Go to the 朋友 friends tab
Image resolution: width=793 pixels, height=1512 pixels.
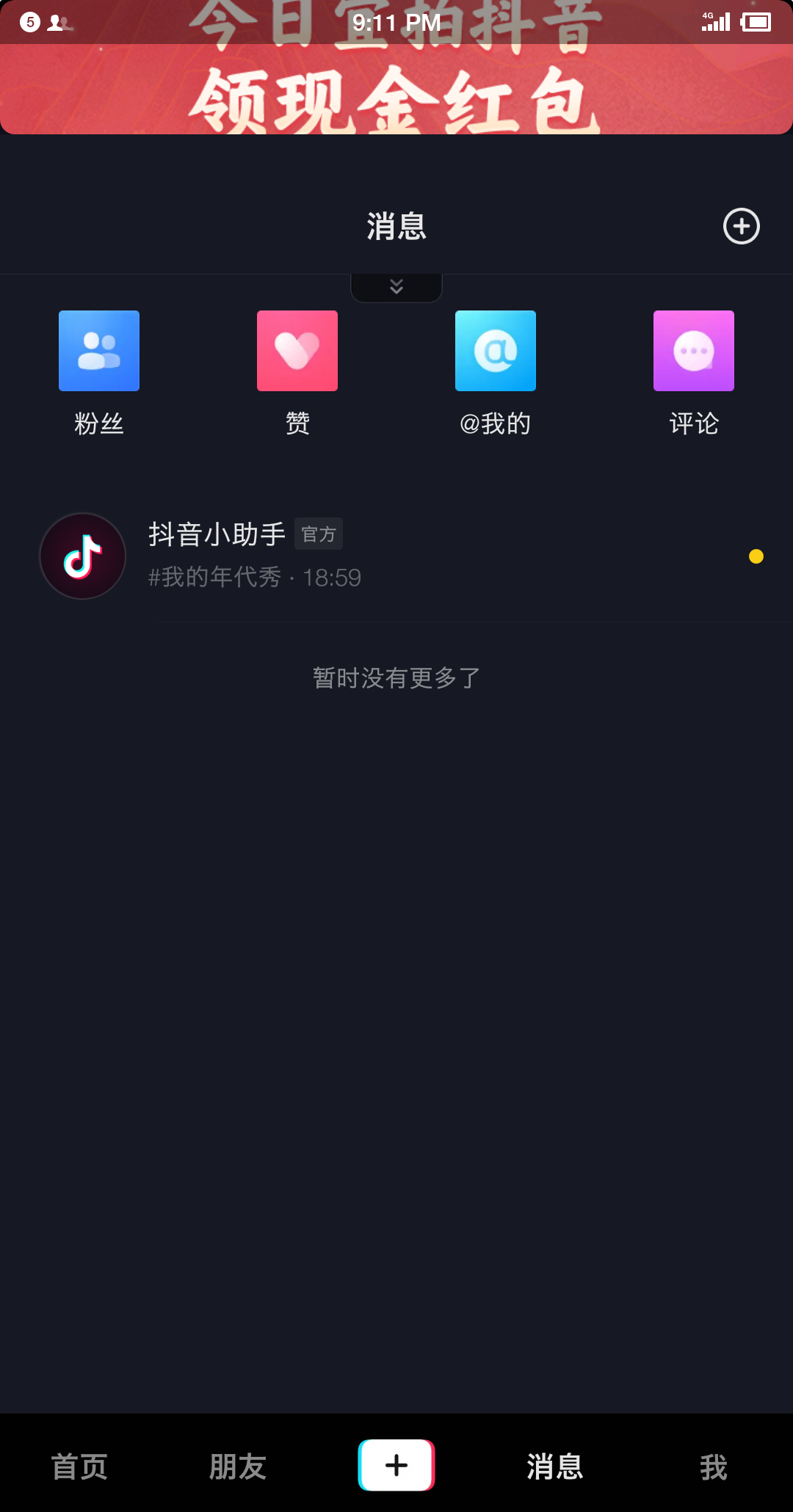pyautogui.click(x=238, y=1466)
